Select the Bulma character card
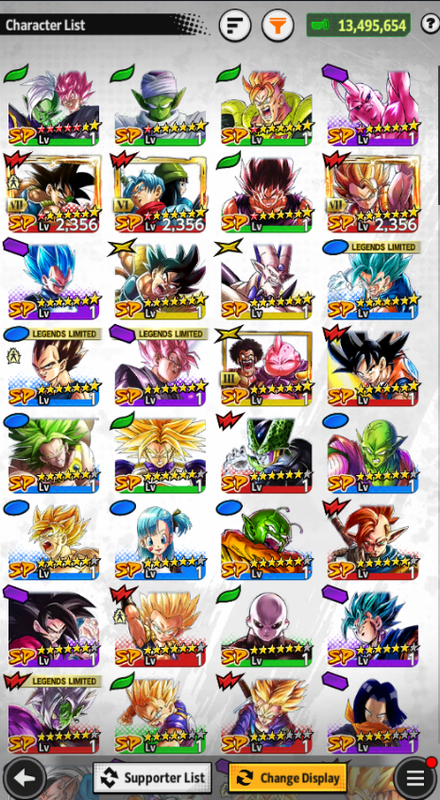440x800 pixels. point(160,541)
